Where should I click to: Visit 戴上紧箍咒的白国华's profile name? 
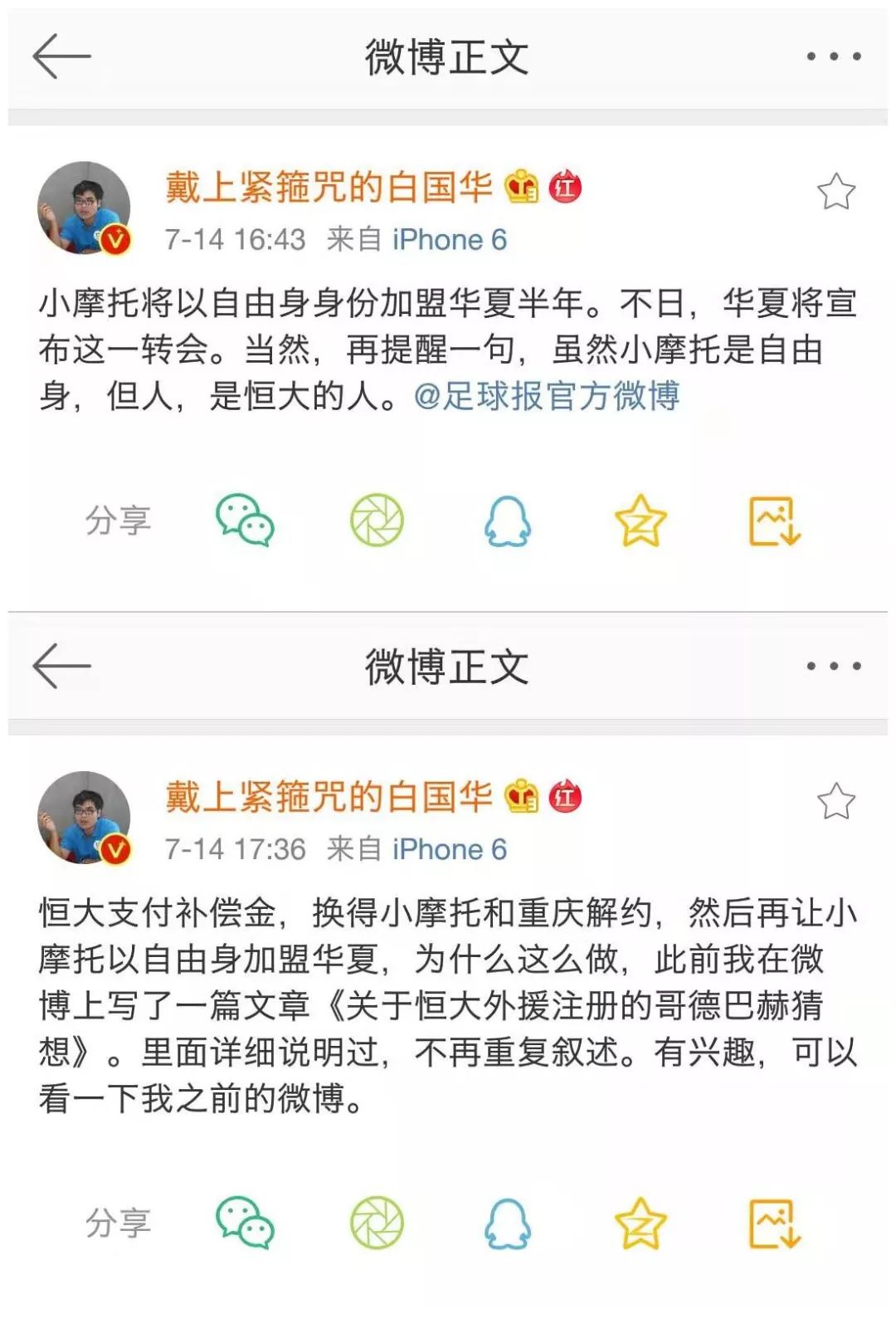pyautogui.click(x=328, y=188)
